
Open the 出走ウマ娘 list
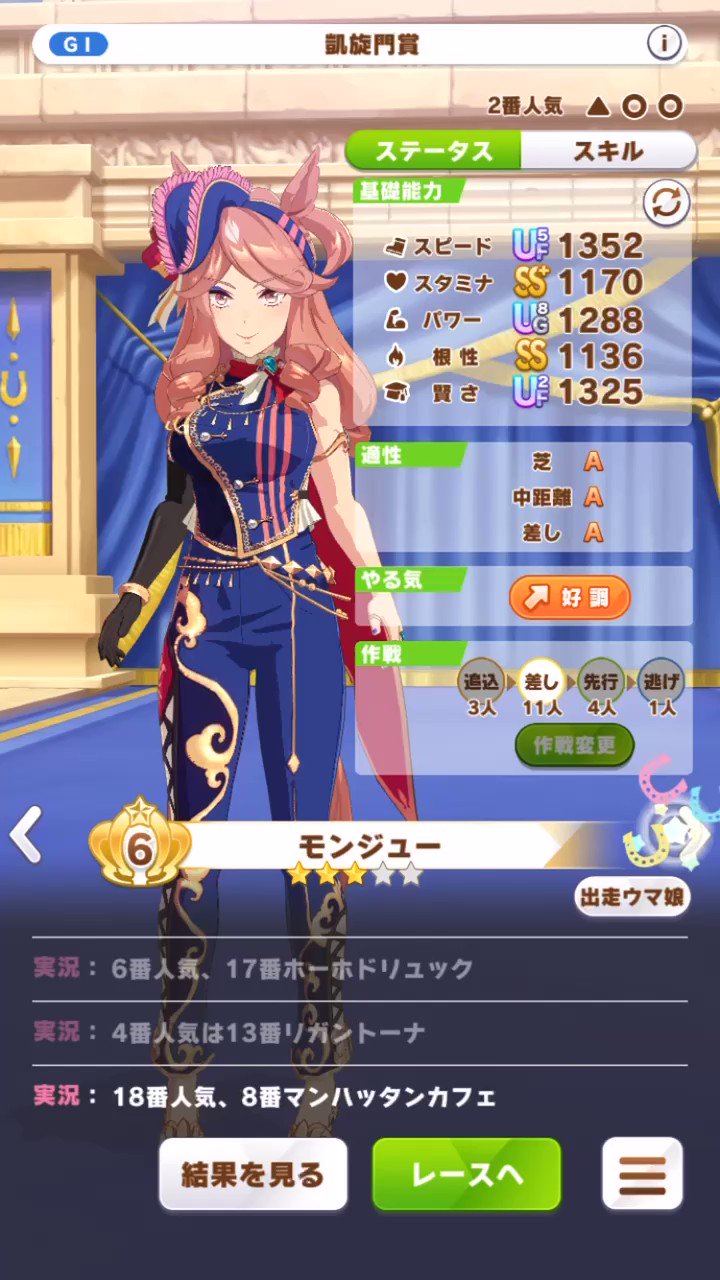(633, 896)
